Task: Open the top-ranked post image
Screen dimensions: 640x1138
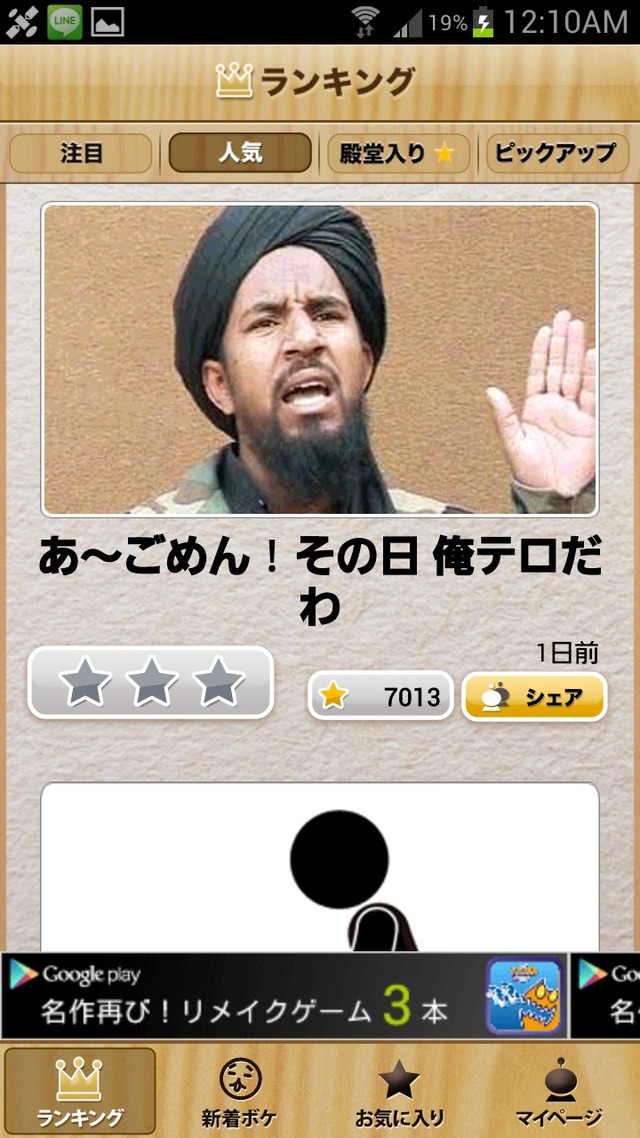Action: pos(320,359)
